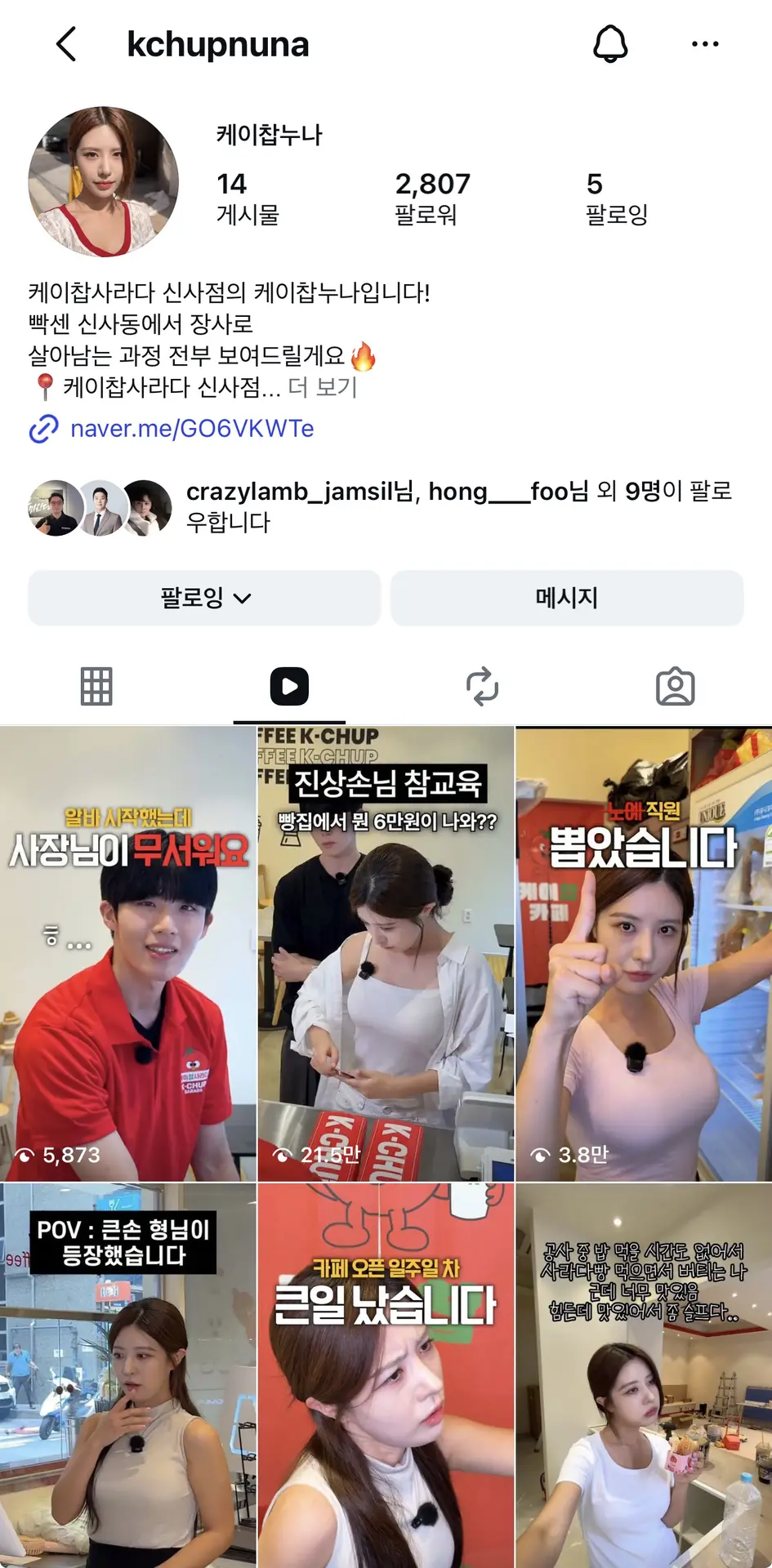View mutual followers including crazylamb_jamsil
The height and width of the screenshot is (1568, 772).
[x=380, y=506]
